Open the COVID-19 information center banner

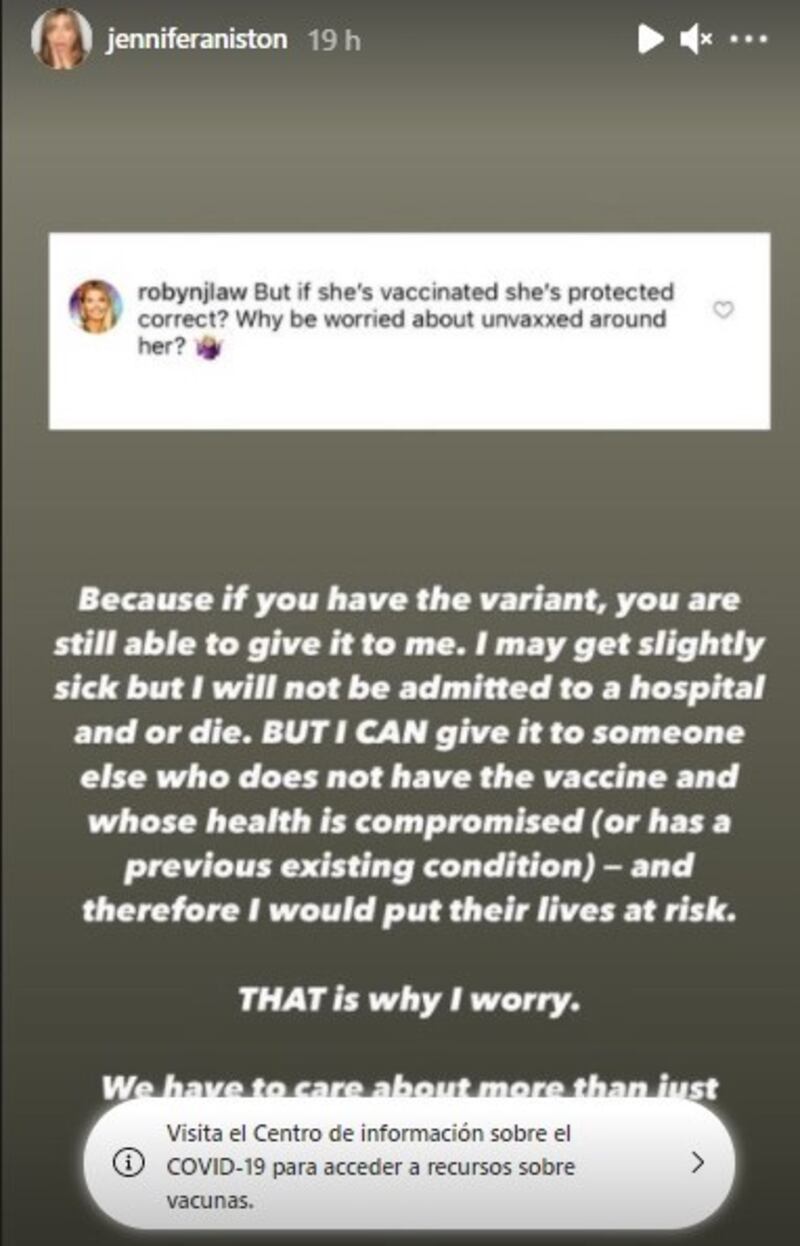click(x=410, y=1163)
